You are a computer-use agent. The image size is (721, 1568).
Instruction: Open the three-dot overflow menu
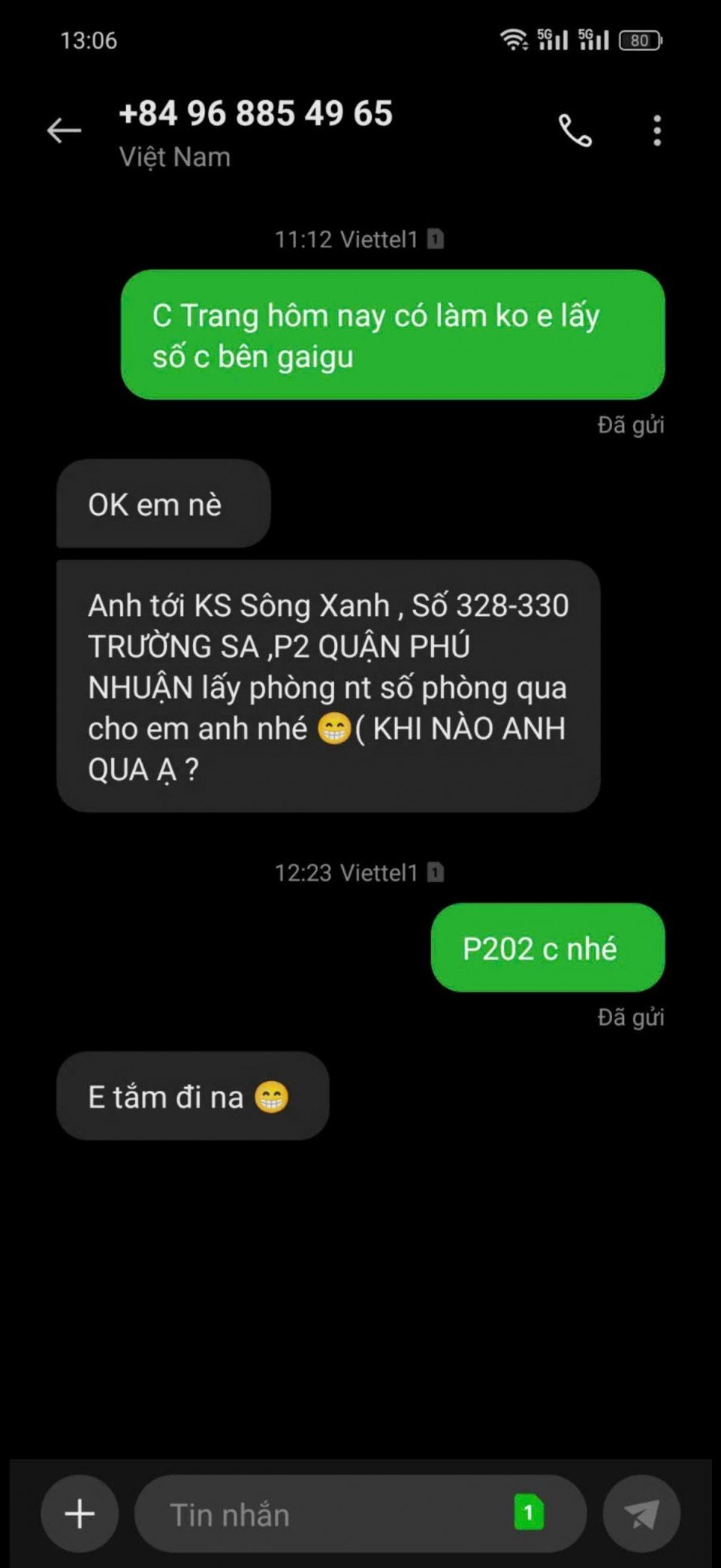click(657, 131)
